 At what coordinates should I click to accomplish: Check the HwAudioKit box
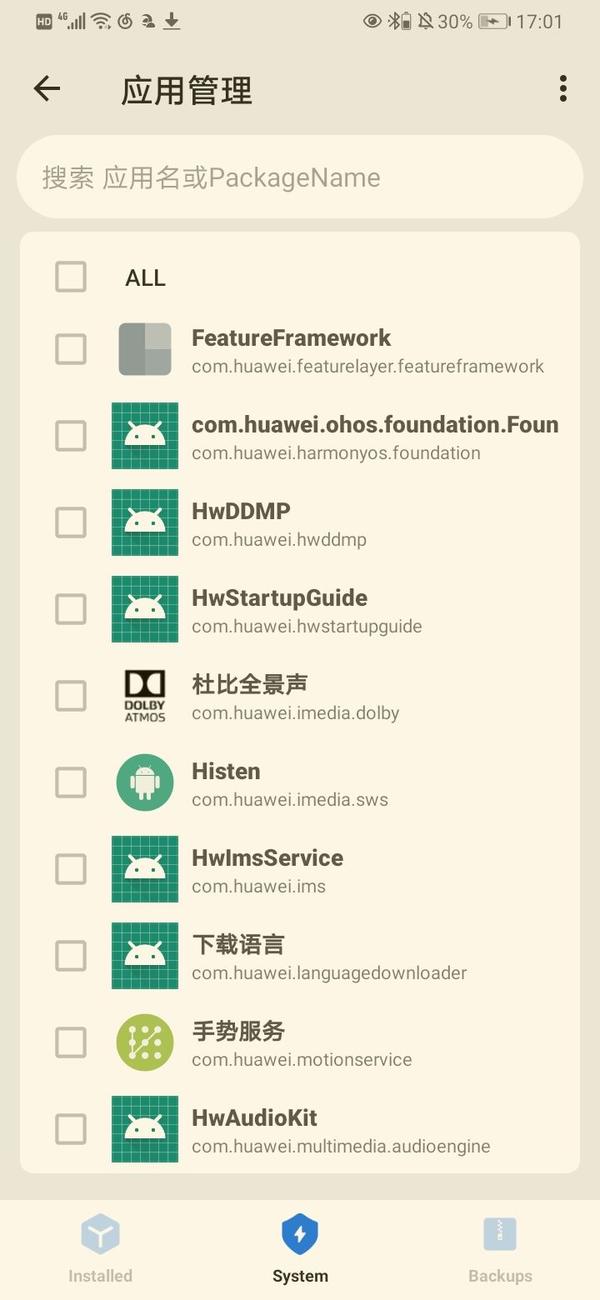click(x=71, y=1129)
